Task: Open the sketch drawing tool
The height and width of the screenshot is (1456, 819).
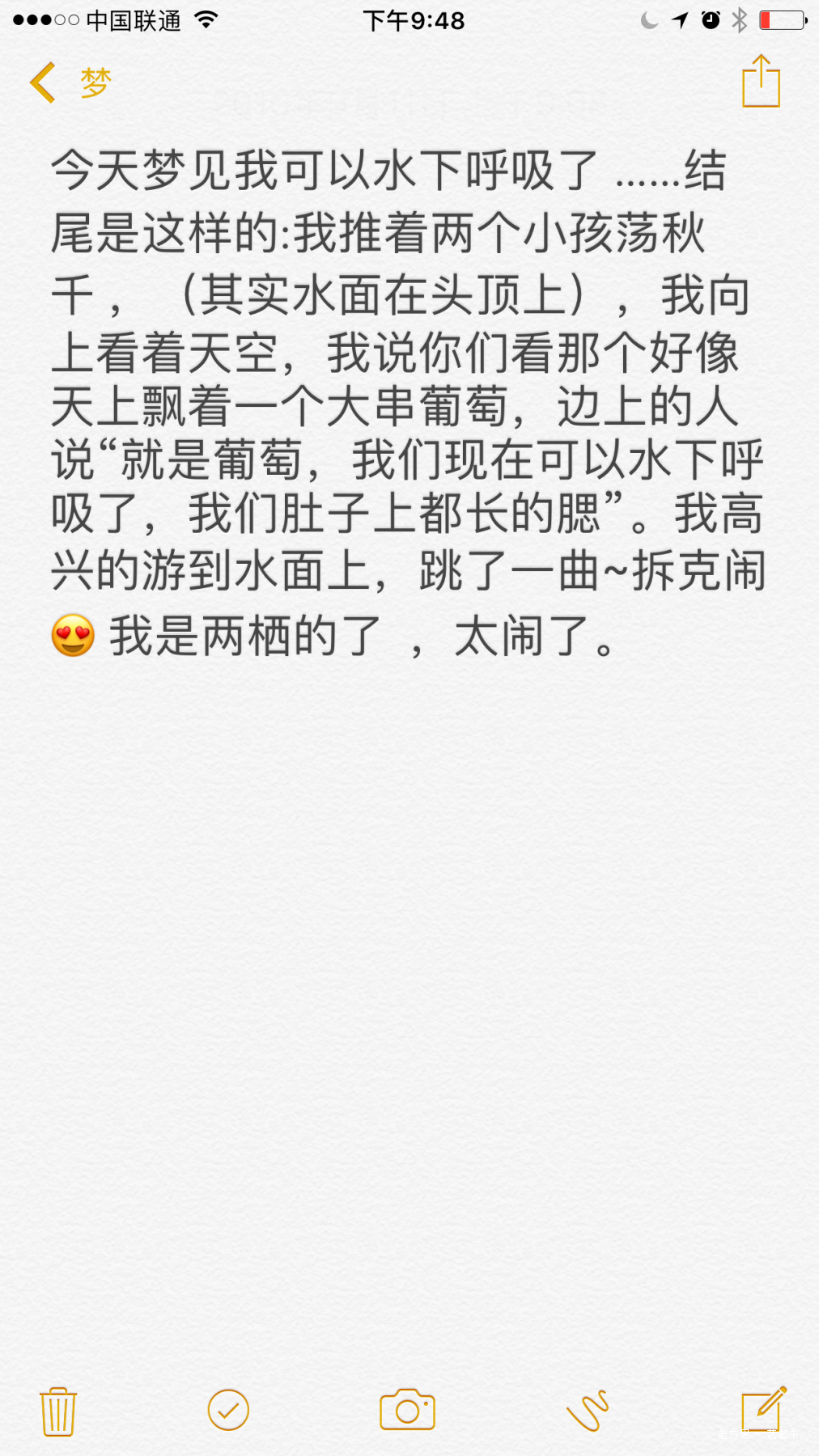Action: point(588,1411)
